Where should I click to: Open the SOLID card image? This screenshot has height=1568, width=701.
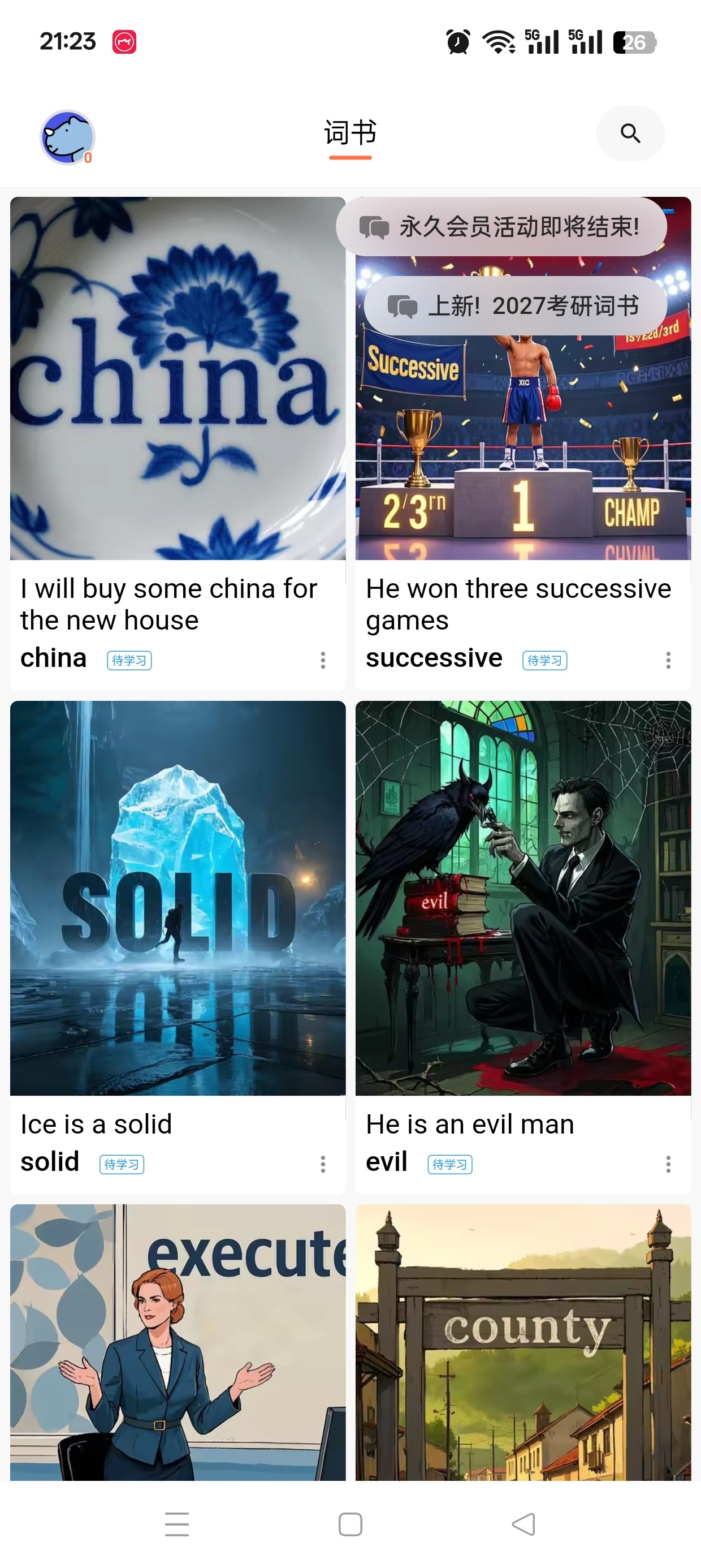(177, 895)
